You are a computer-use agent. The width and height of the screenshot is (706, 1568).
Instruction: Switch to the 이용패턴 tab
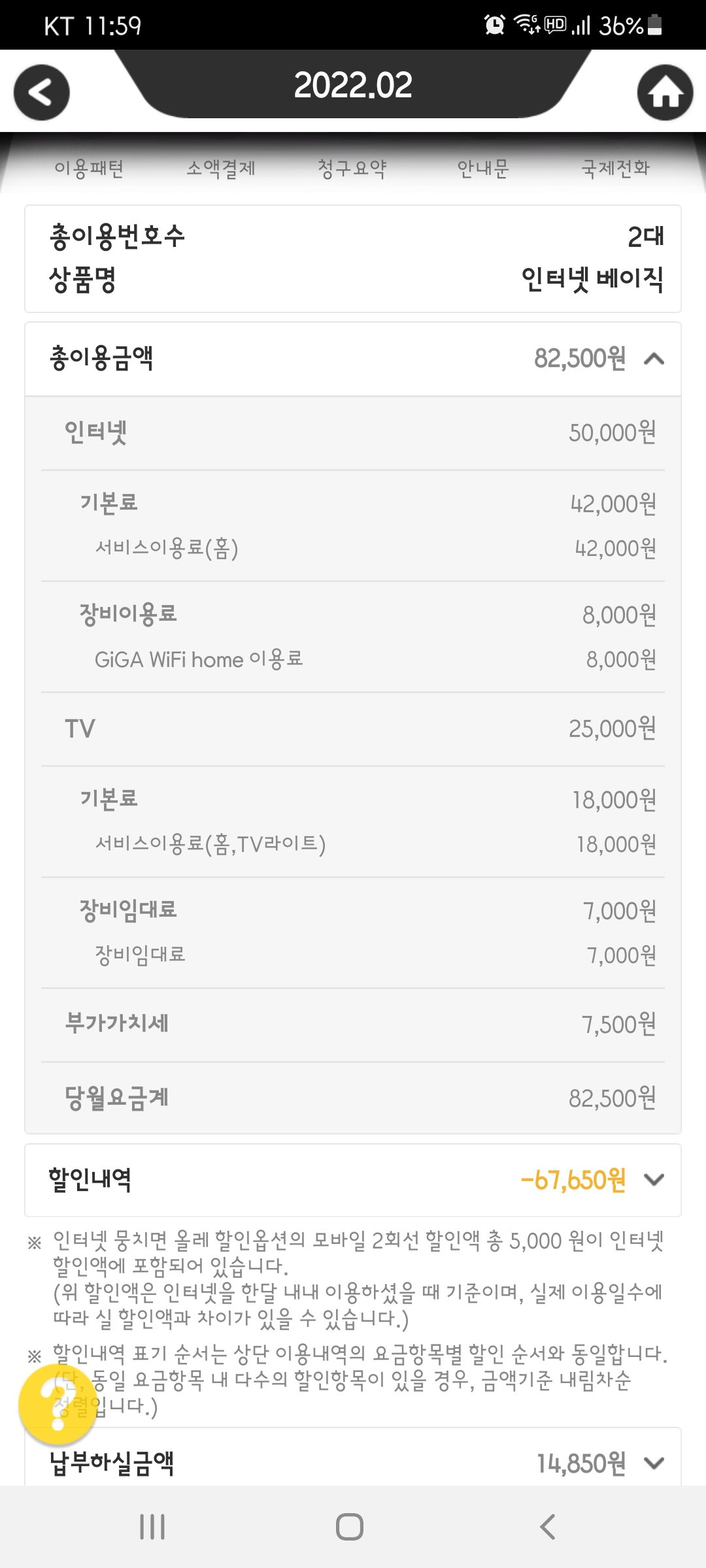[x=90, y=169]
